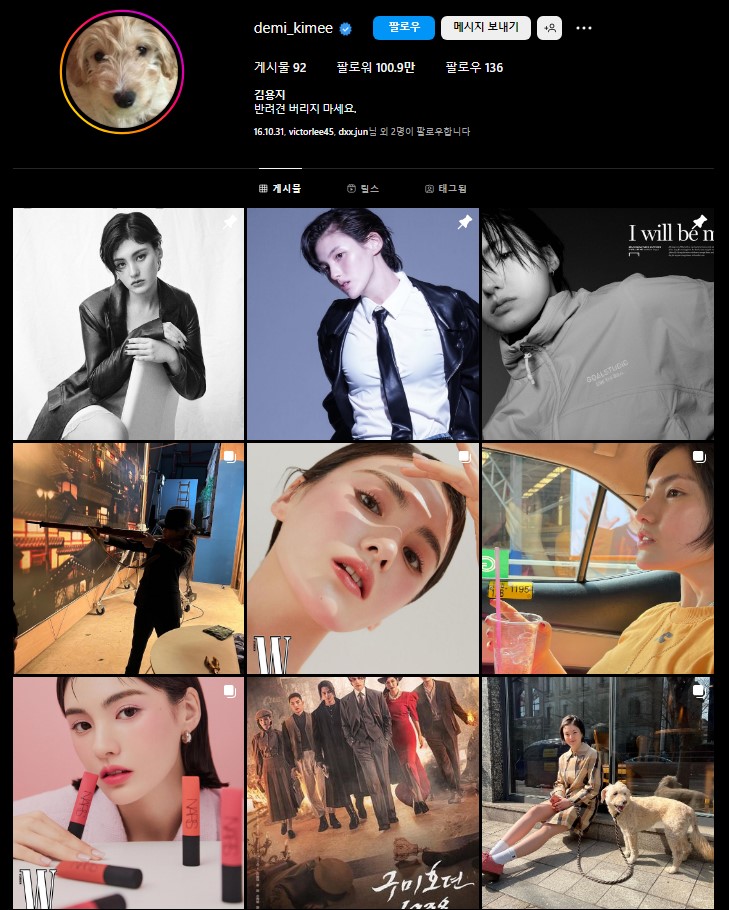This screenshot has width=729, height=910.
Task: Open the victorlee45 follower link
Action: click(x=311, y=131)
